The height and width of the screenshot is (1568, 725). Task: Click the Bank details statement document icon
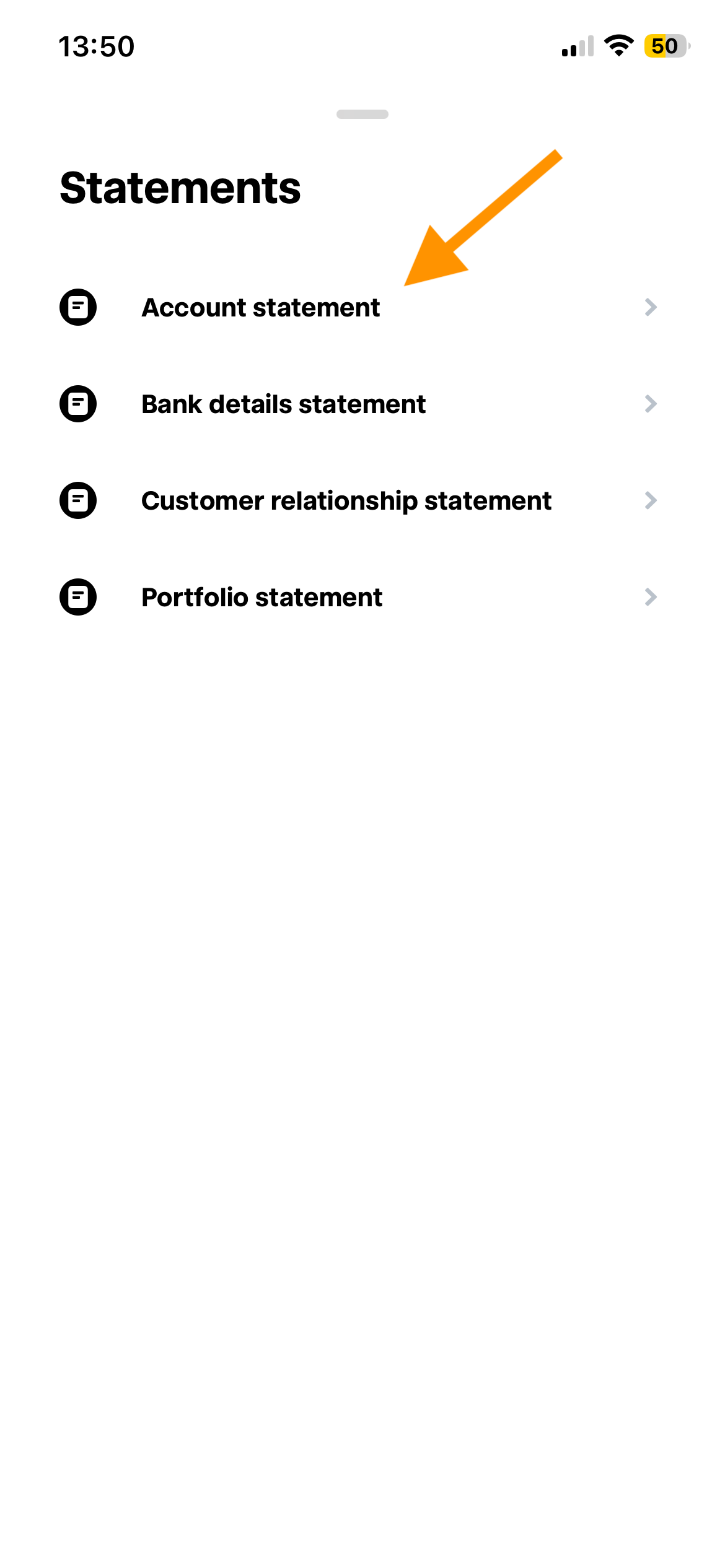click(78, 404)
